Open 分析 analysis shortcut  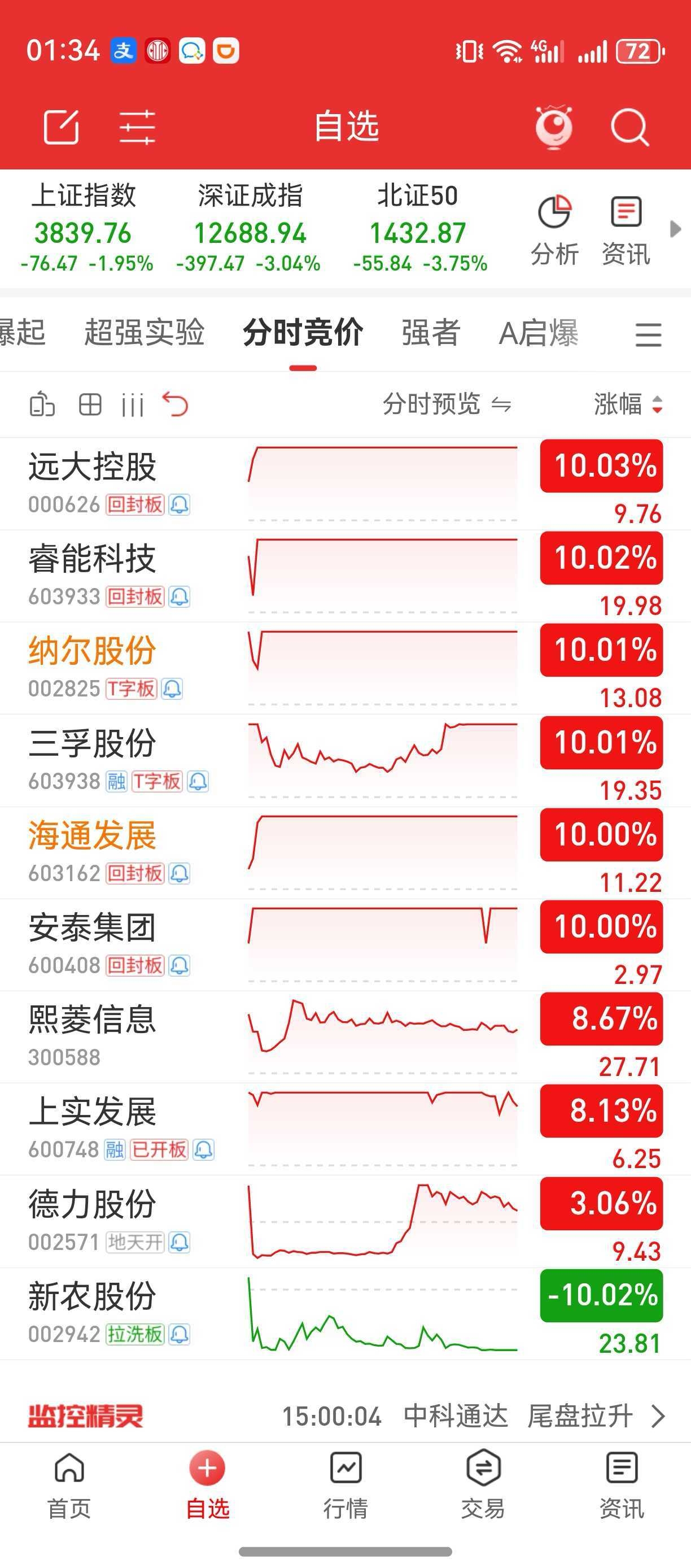click(554, 230)
